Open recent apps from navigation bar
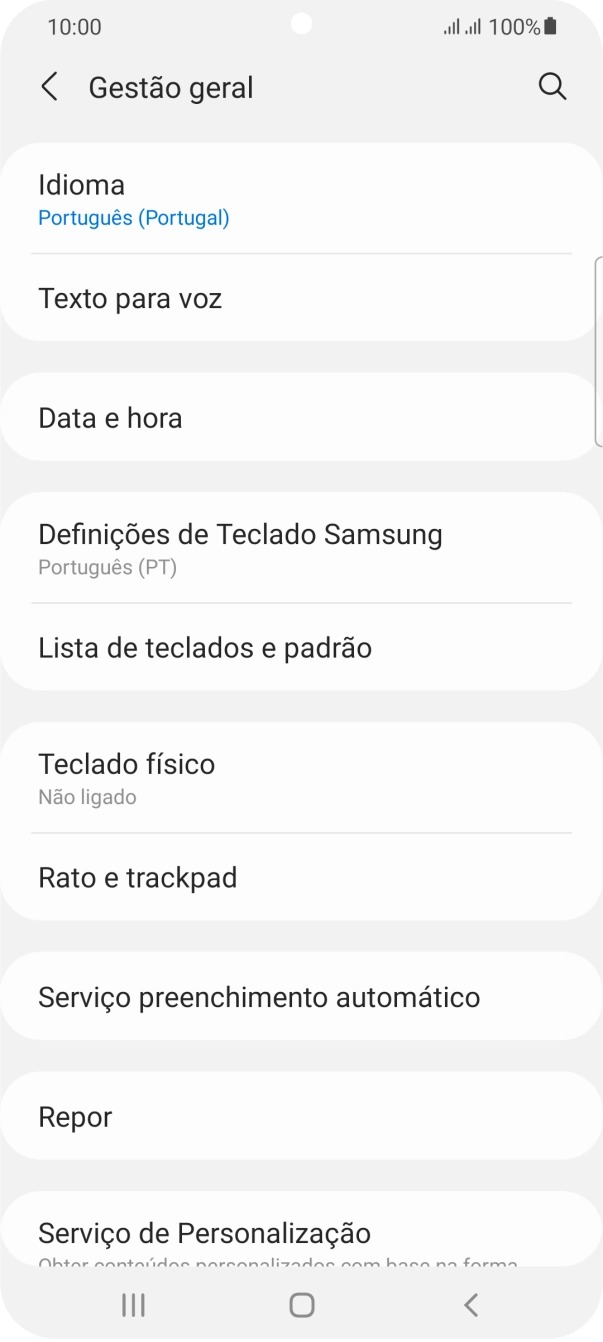The height and width of the screenshot is (1342, 603). click(133, 1304)
